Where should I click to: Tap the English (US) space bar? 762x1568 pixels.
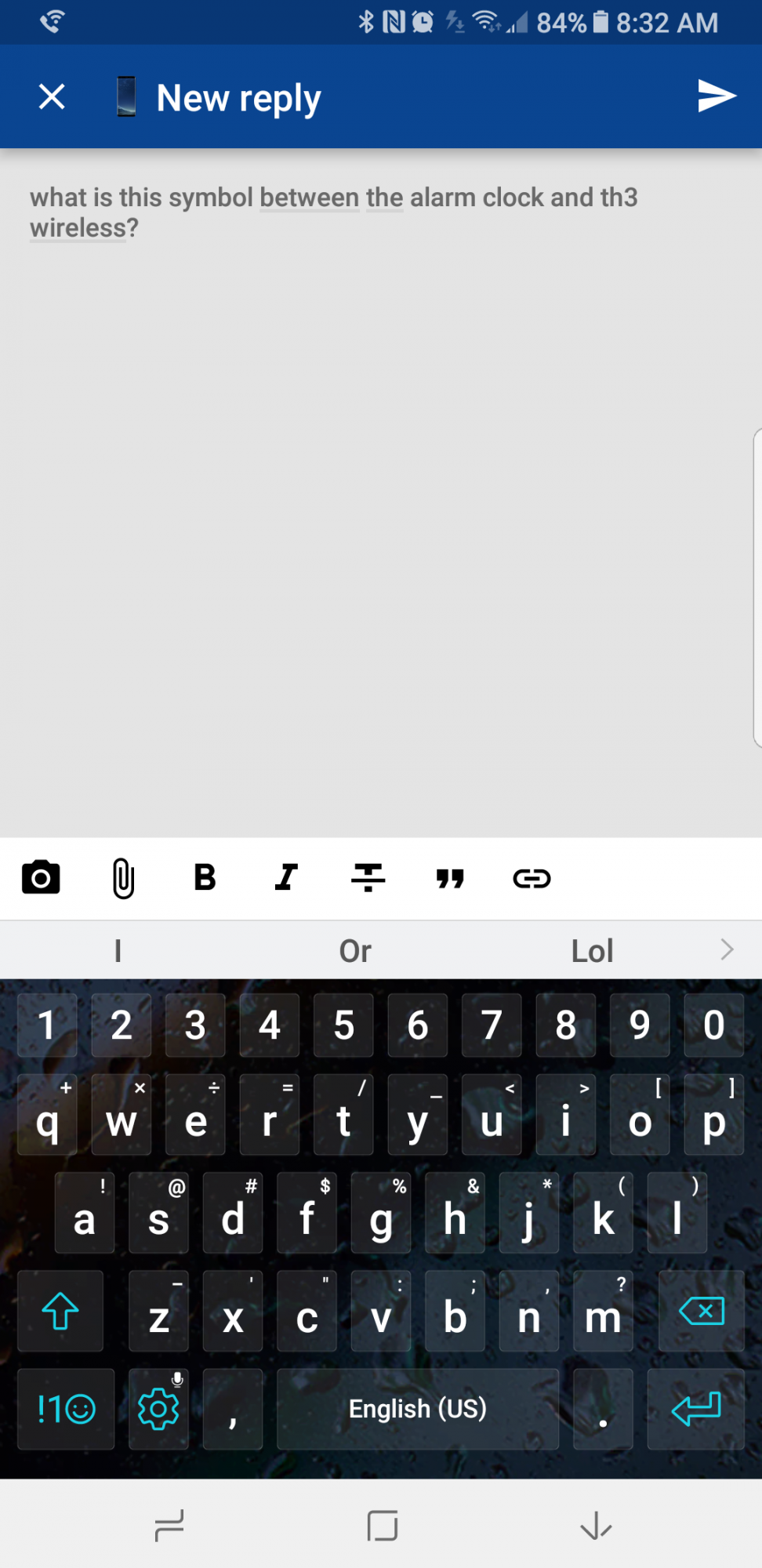point(417,1409)
